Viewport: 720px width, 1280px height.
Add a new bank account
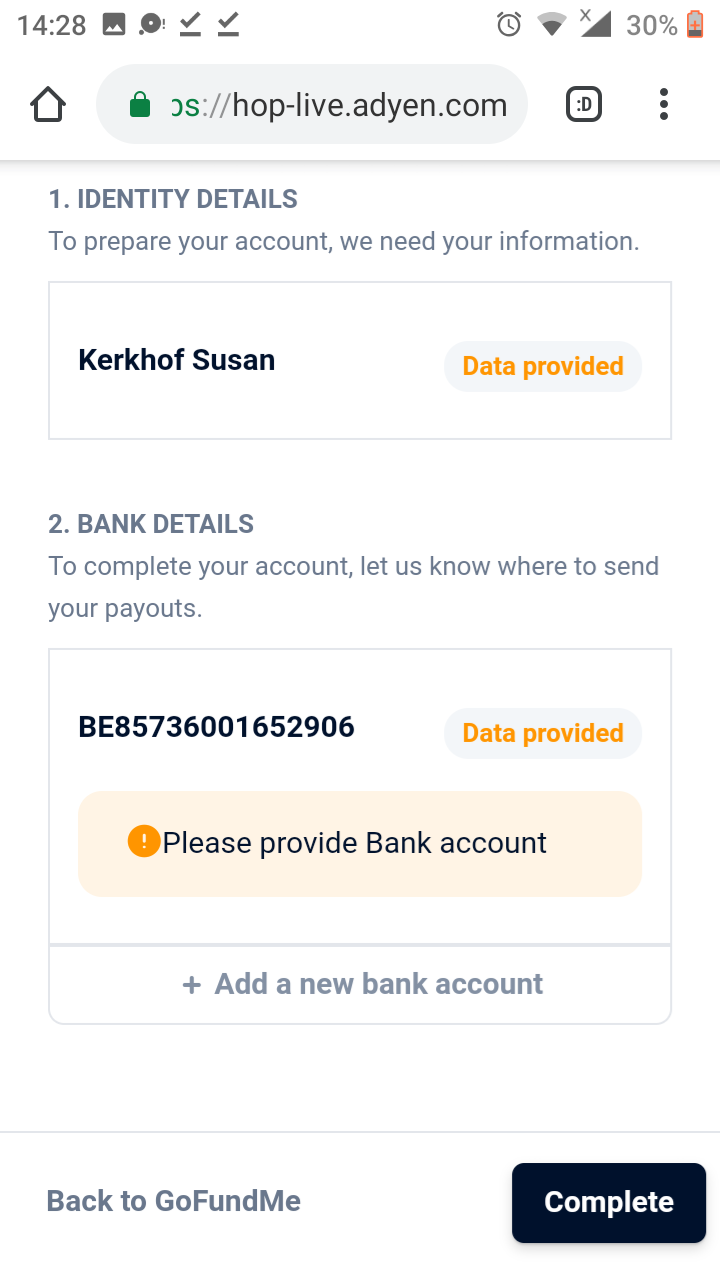(361, 984)
